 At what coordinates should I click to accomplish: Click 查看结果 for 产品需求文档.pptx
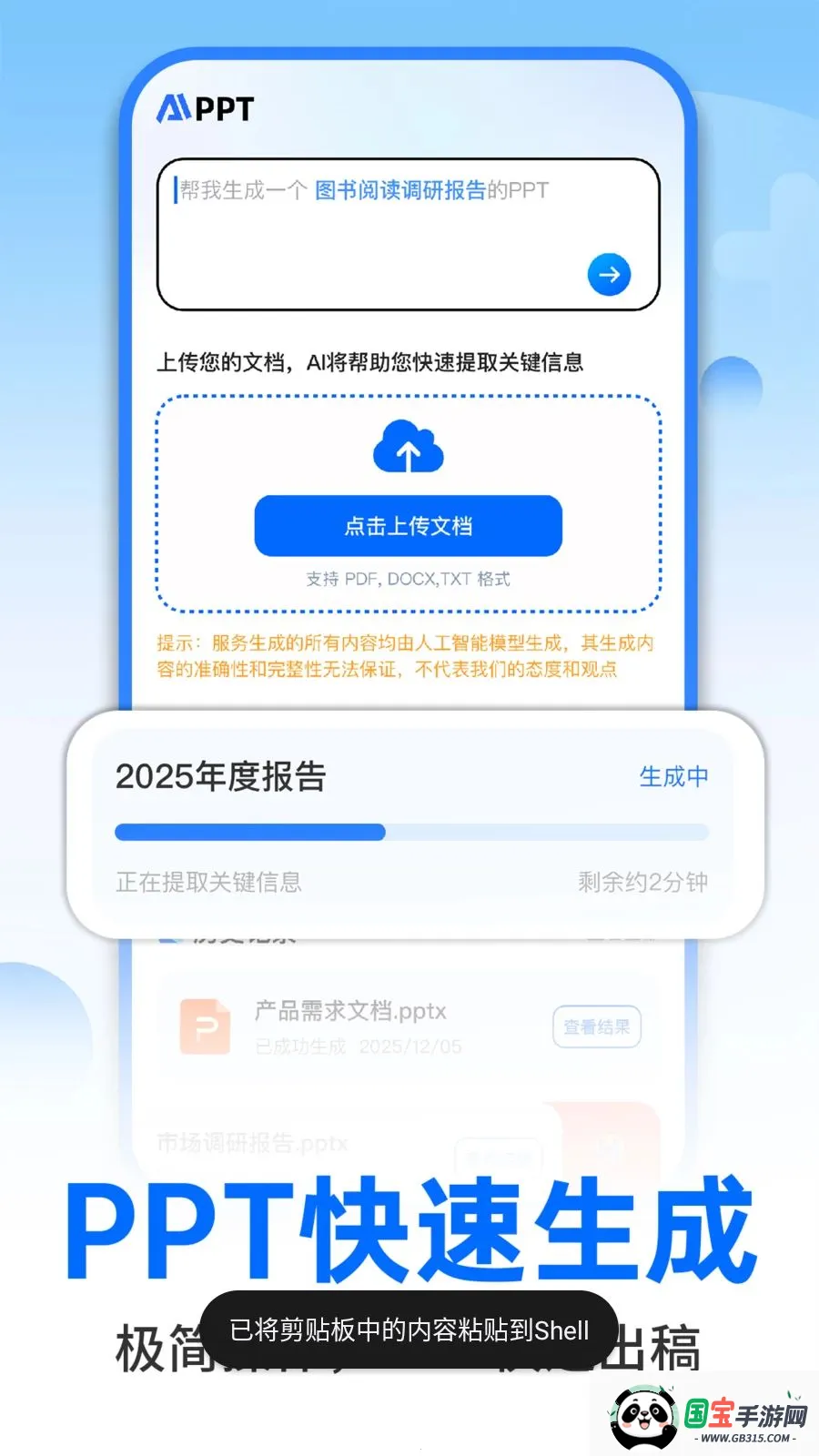click(x=598, y=1026)
